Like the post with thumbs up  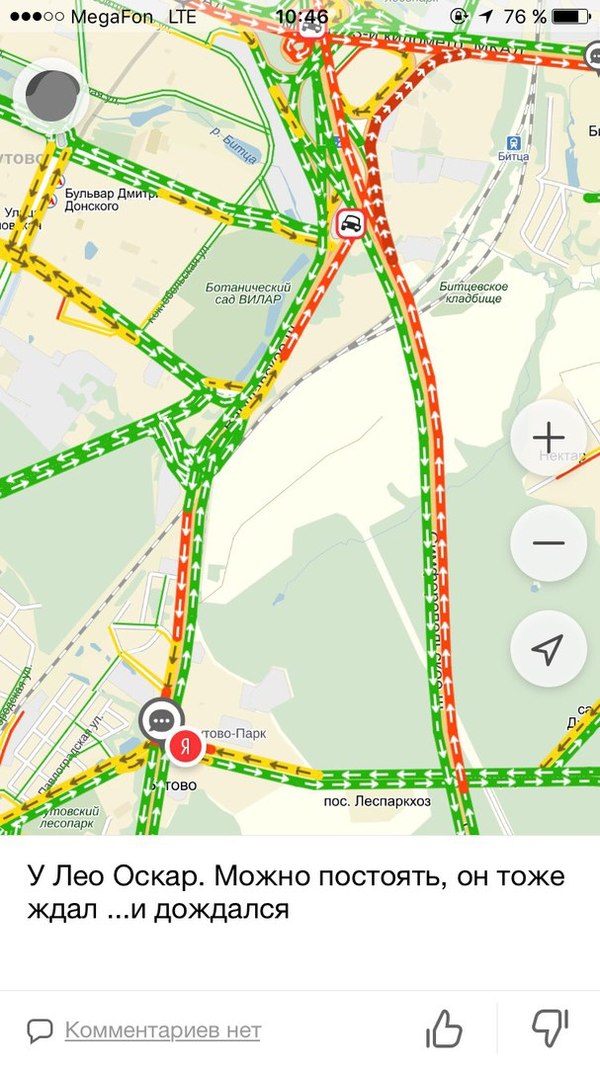tap(444, 1028)
